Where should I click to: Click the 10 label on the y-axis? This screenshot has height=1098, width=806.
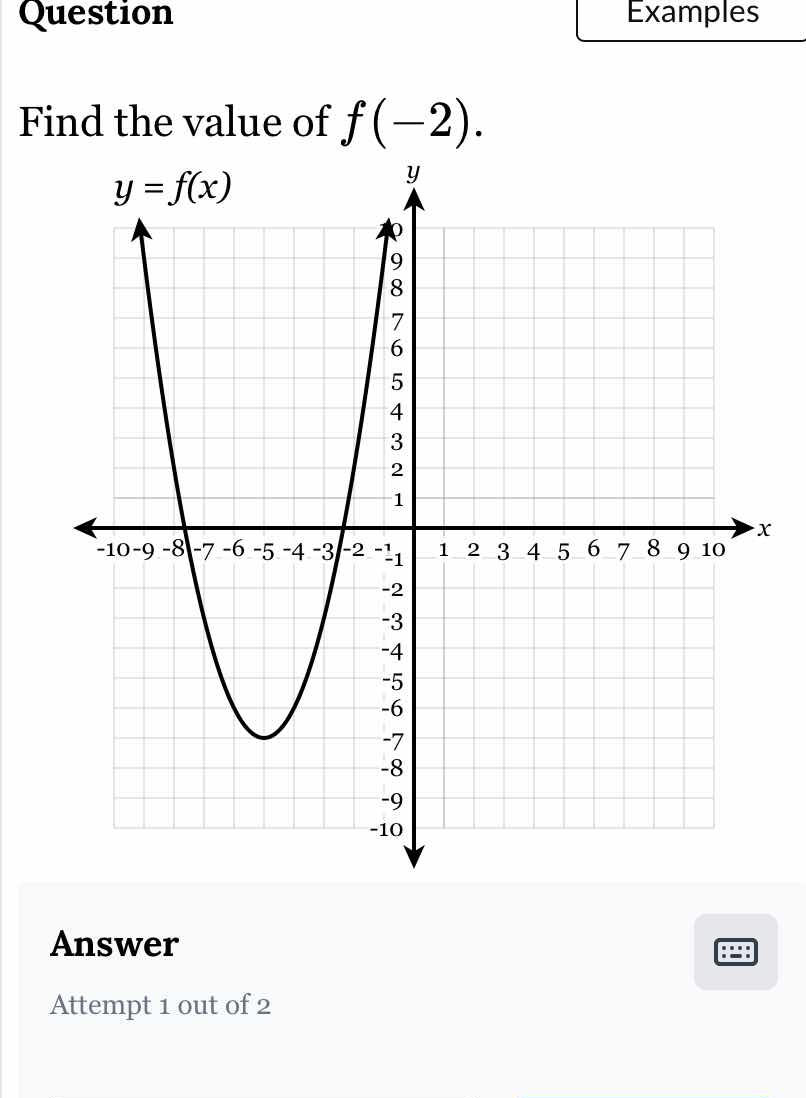point(392,228)
